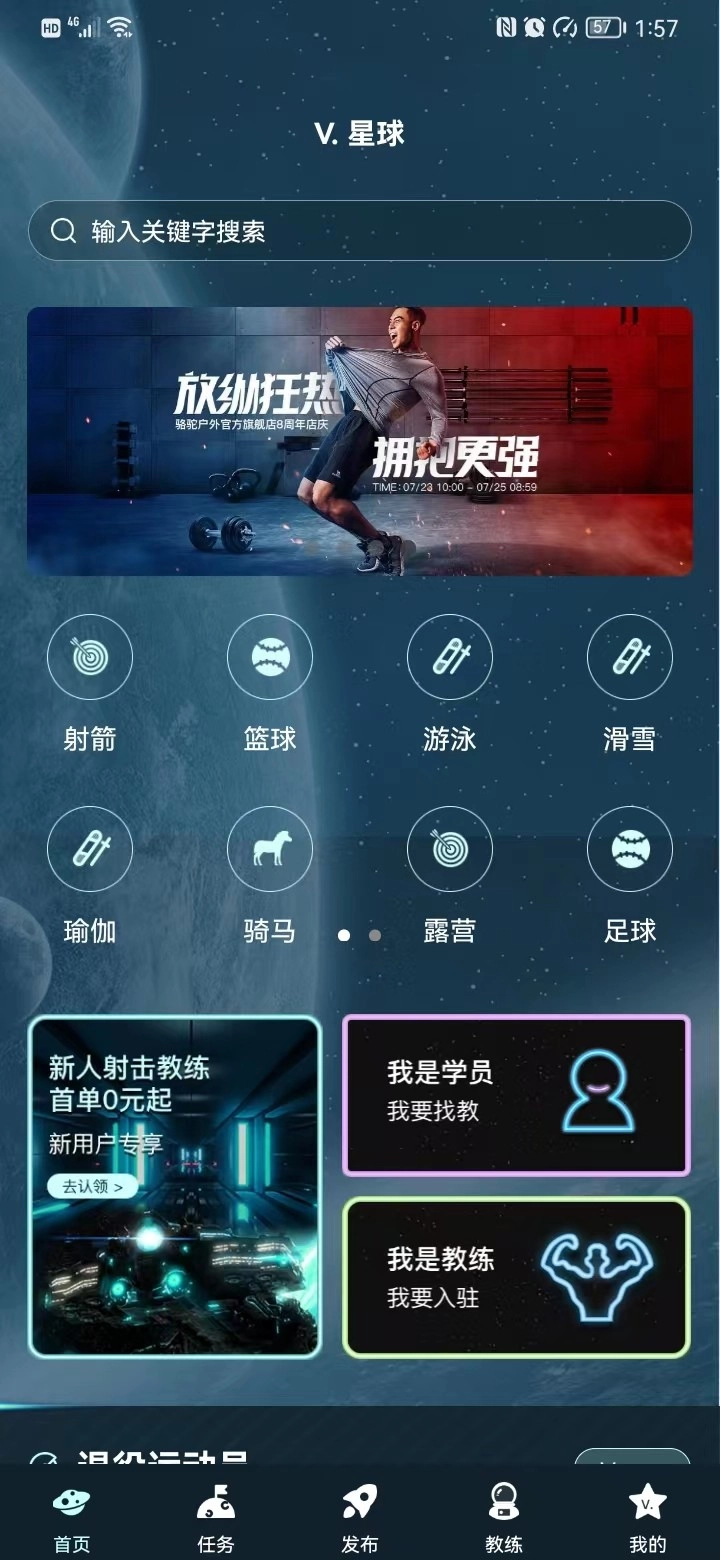Image resolution: width=720 pixels, height=1560 pixels.
Task: Go to the 我的 profile page
Action: click(x=648, y=1515)
